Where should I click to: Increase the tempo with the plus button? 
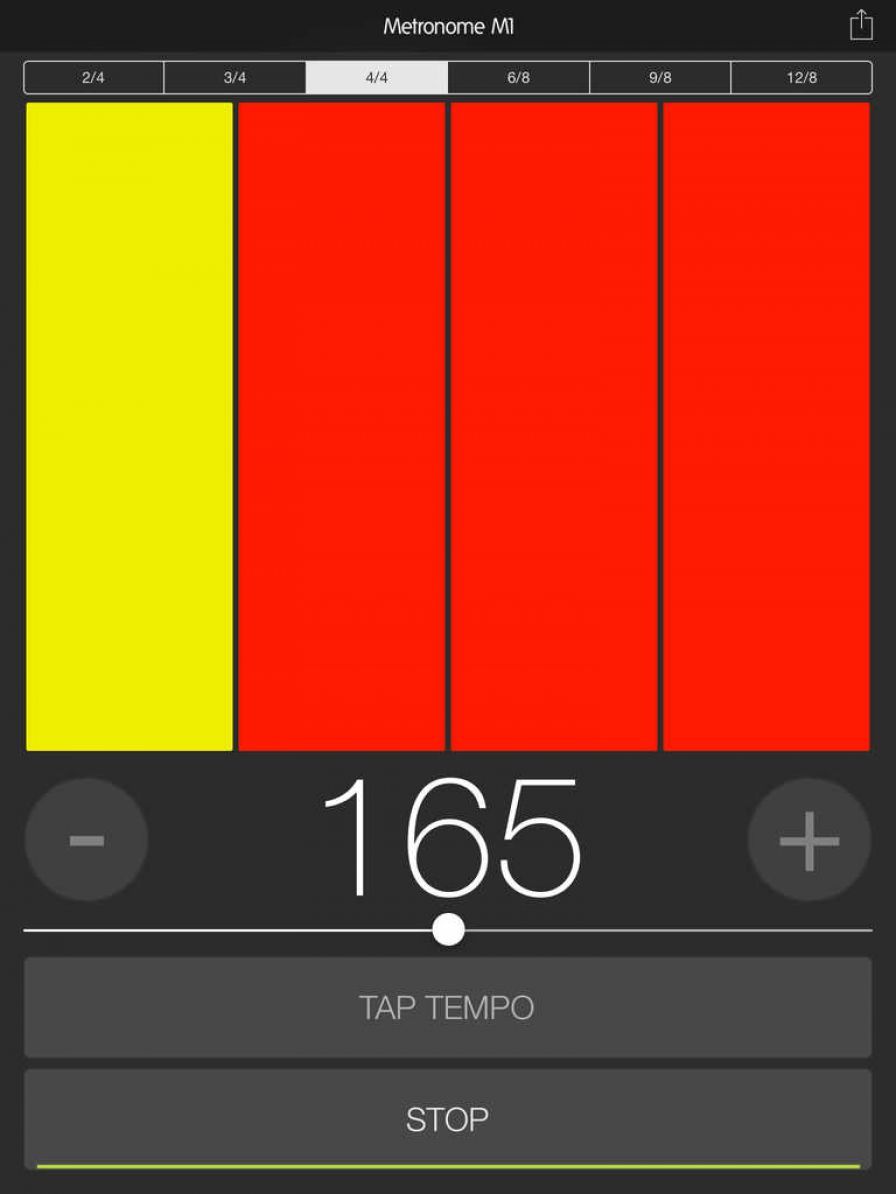coord(809,840)
